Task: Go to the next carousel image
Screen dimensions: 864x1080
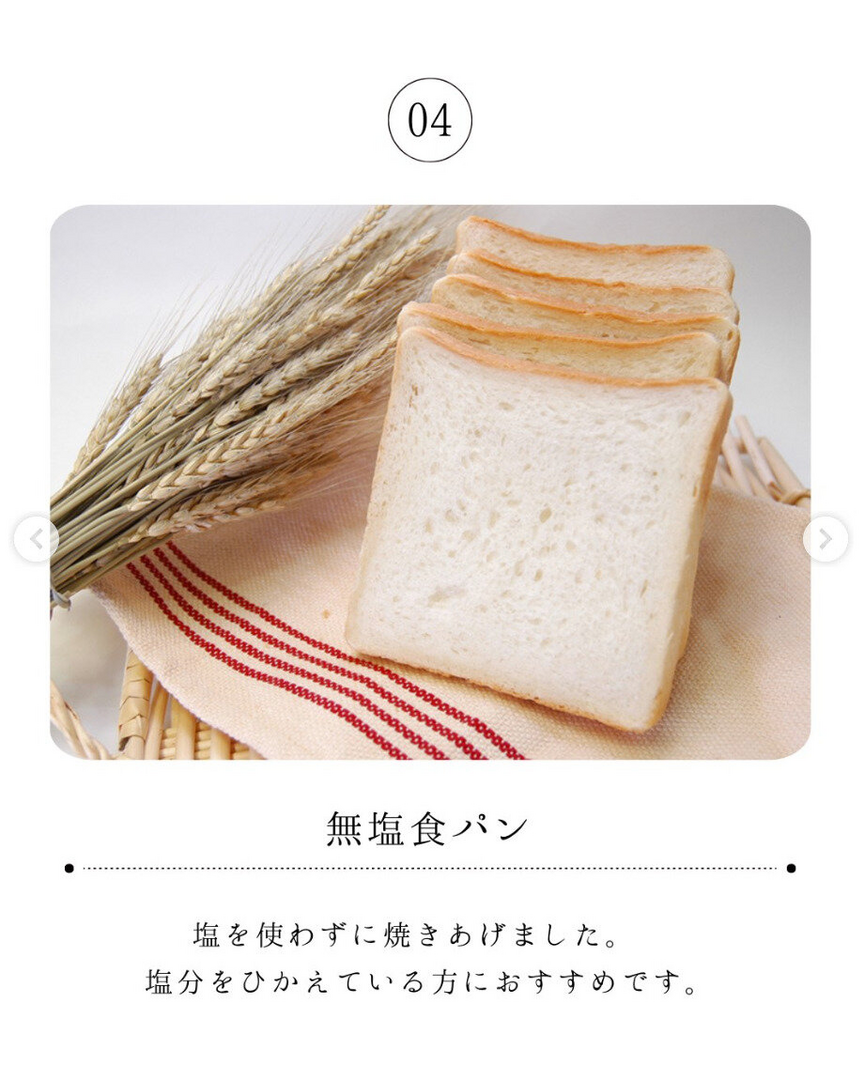Action: 825,540
